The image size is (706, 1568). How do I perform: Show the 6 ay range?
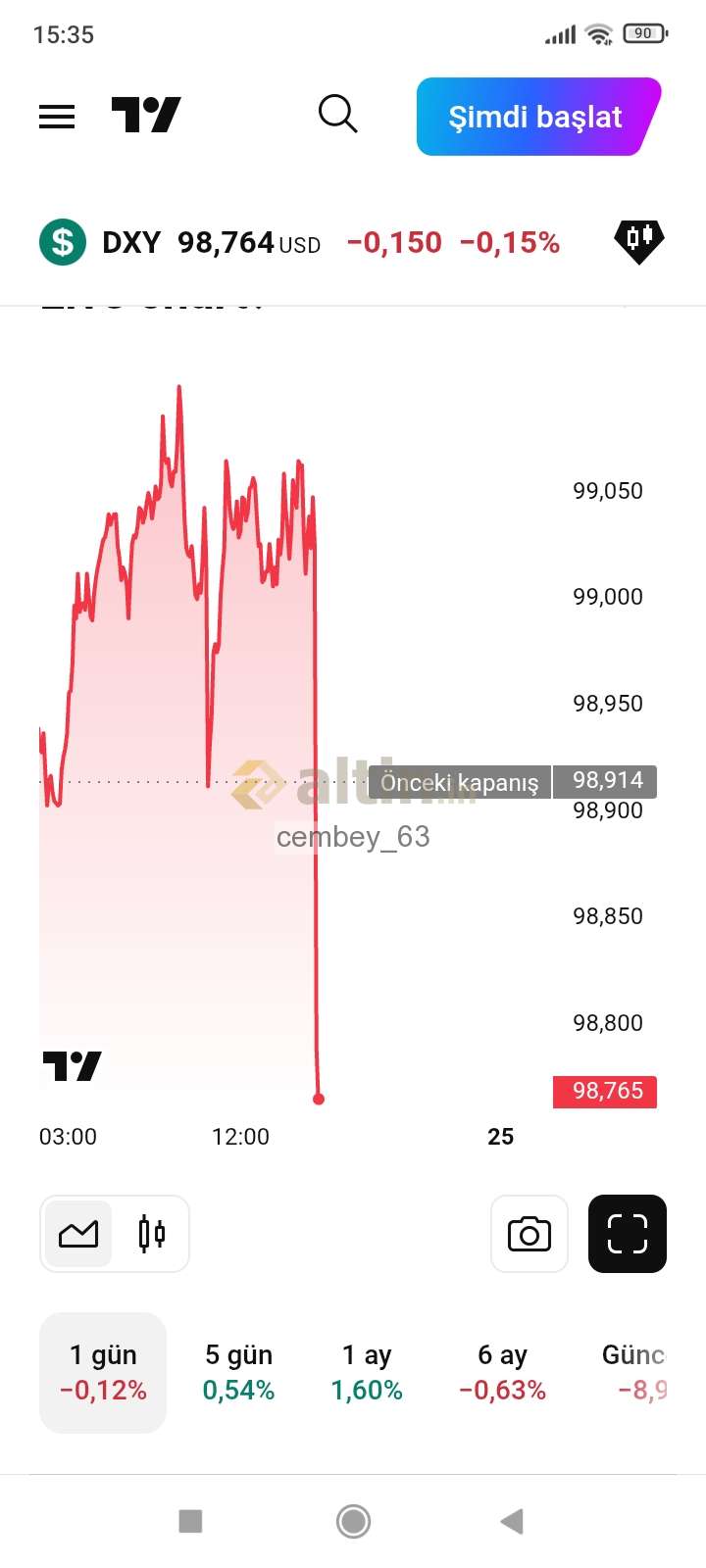pos(502,1372)
